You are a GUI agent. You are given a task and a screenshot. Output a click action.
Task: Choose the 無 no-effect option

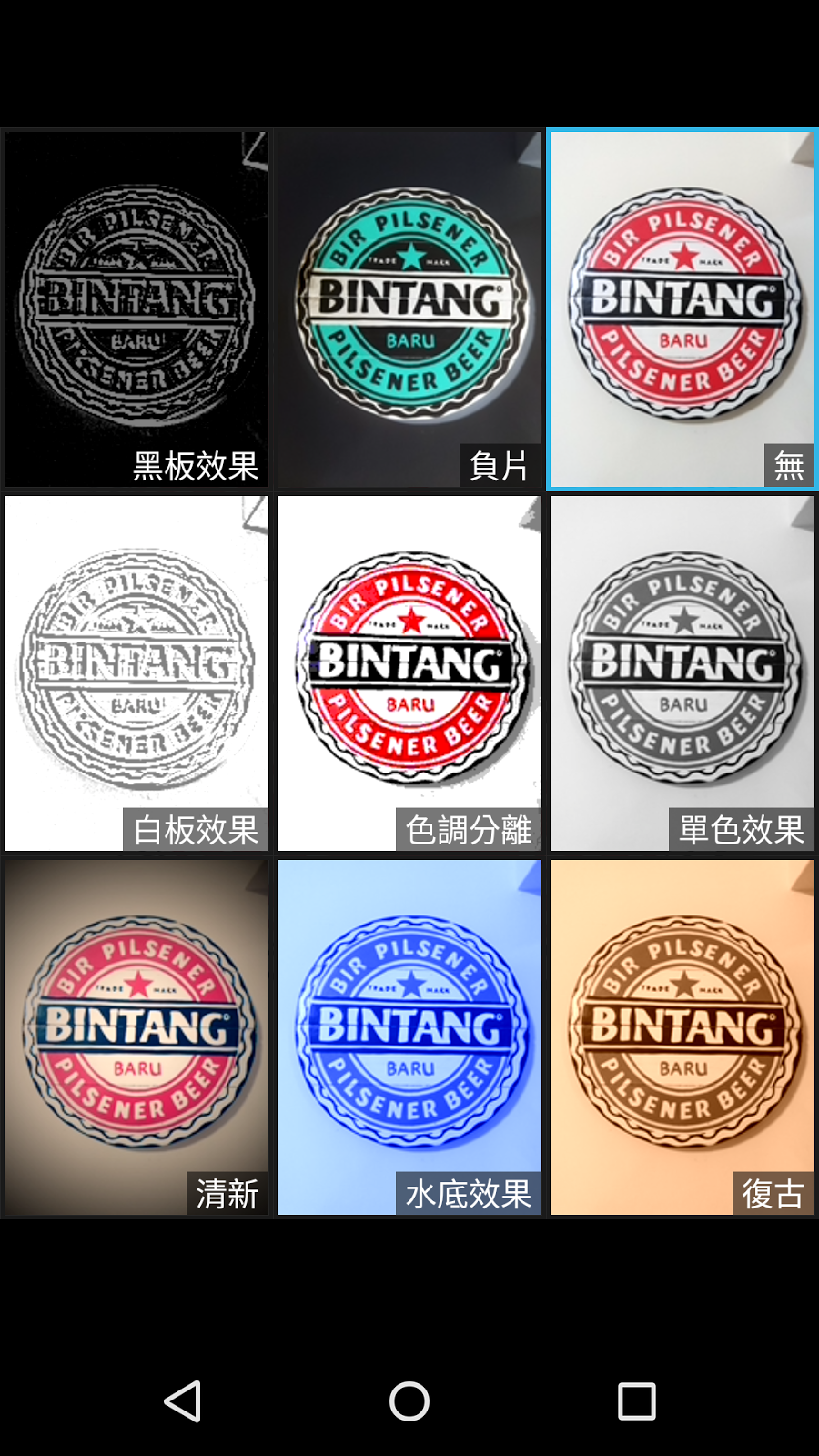click(x=682, y=309)
